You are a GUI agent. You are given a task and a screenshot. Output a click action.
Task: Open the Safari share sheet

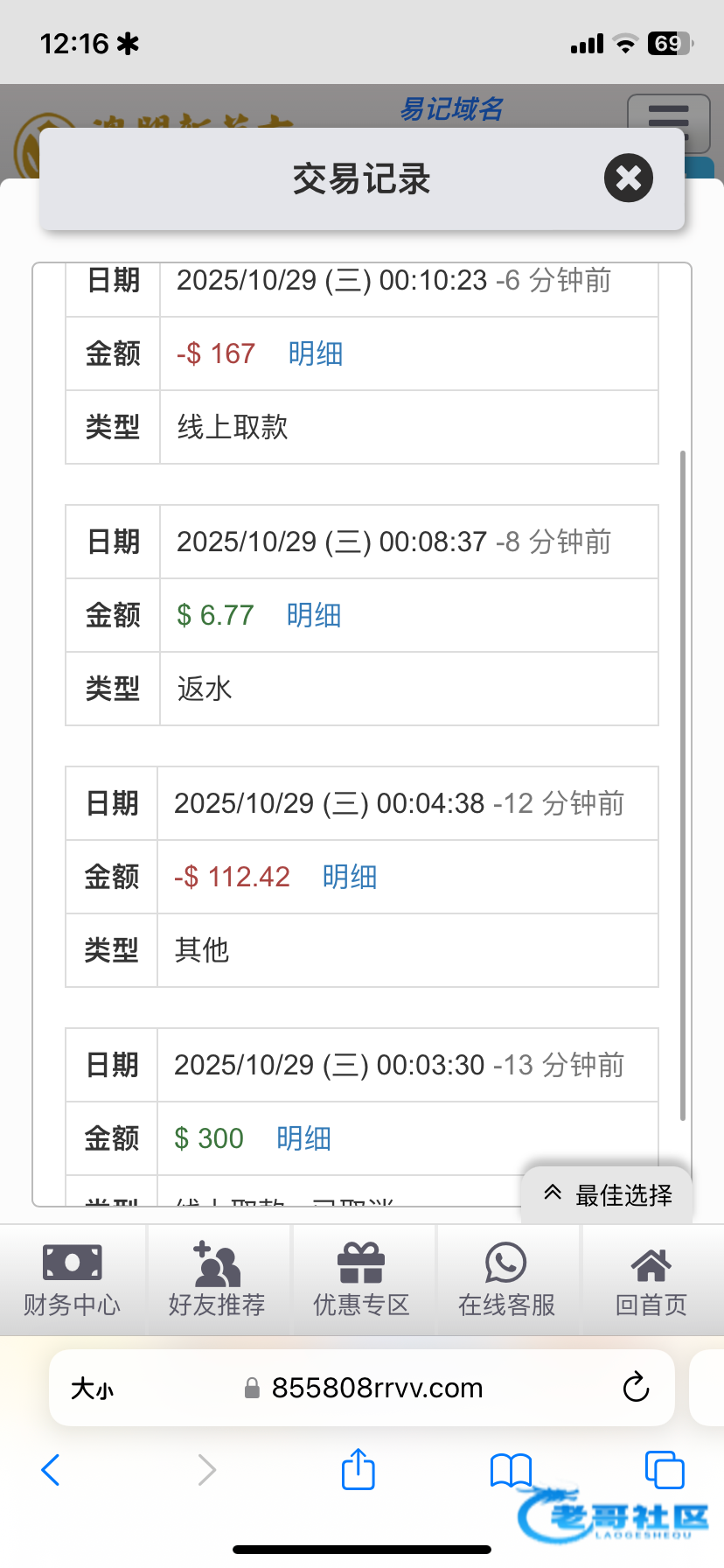(358, 1469)
